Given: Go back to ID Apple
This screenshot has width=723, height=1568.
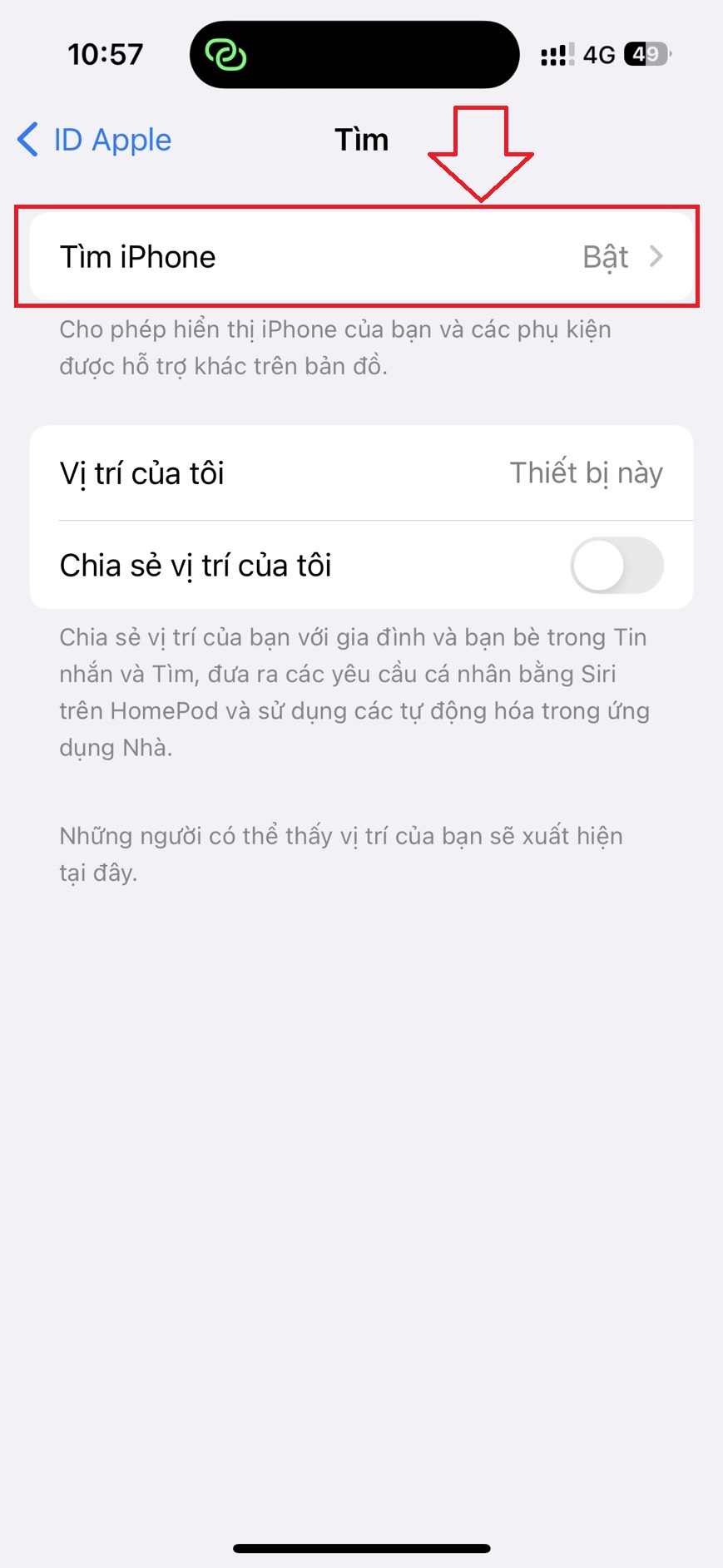Looking at the screenshot, I should coord(94,140).
